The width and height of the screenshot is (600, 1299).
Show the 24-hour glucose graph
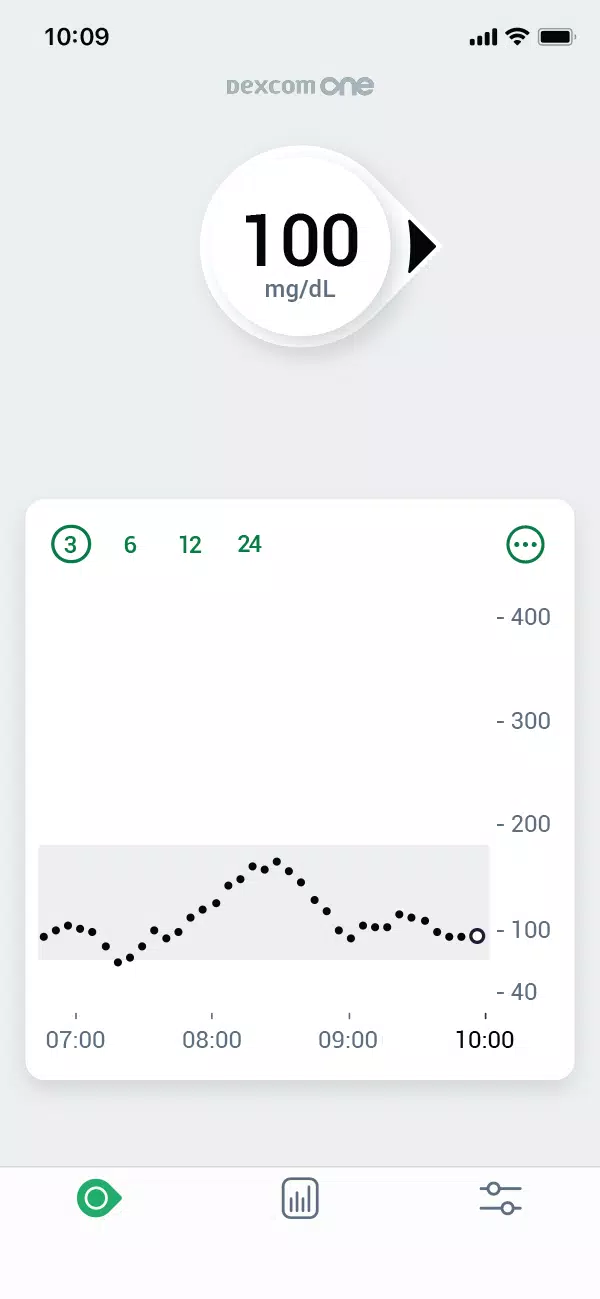[x=249, y=544]
